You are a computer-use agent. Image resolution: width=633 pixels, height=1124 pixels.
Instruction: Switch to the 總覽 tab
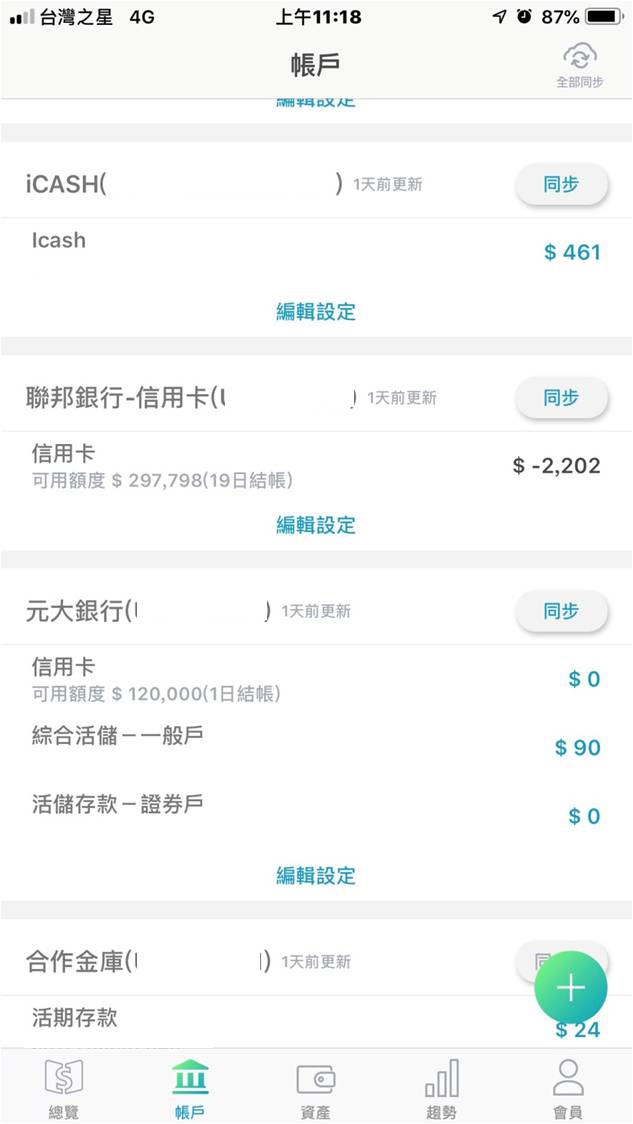(63, 1089)
